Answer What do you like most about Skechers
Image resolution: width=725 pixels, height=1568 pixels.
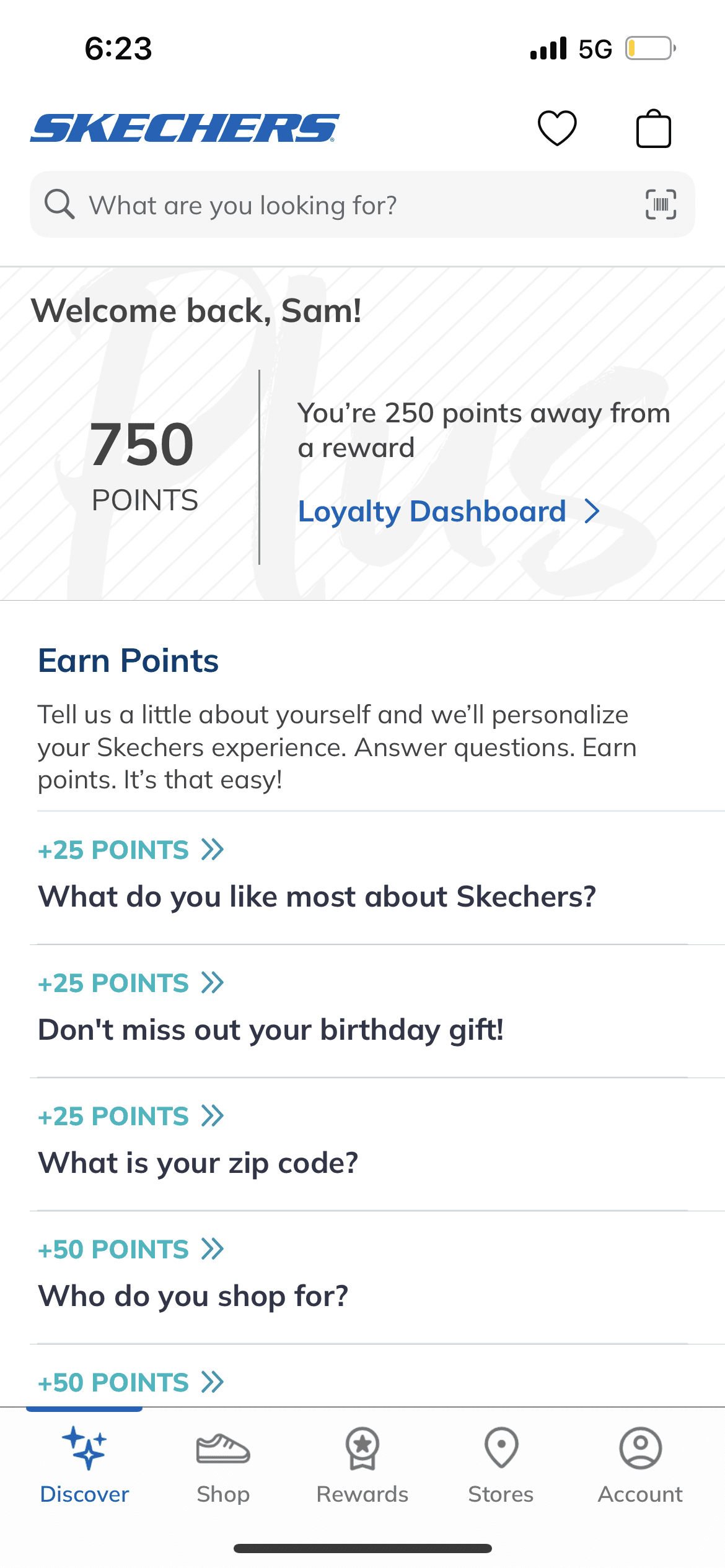pyautogui.click(x=362, y=877)
